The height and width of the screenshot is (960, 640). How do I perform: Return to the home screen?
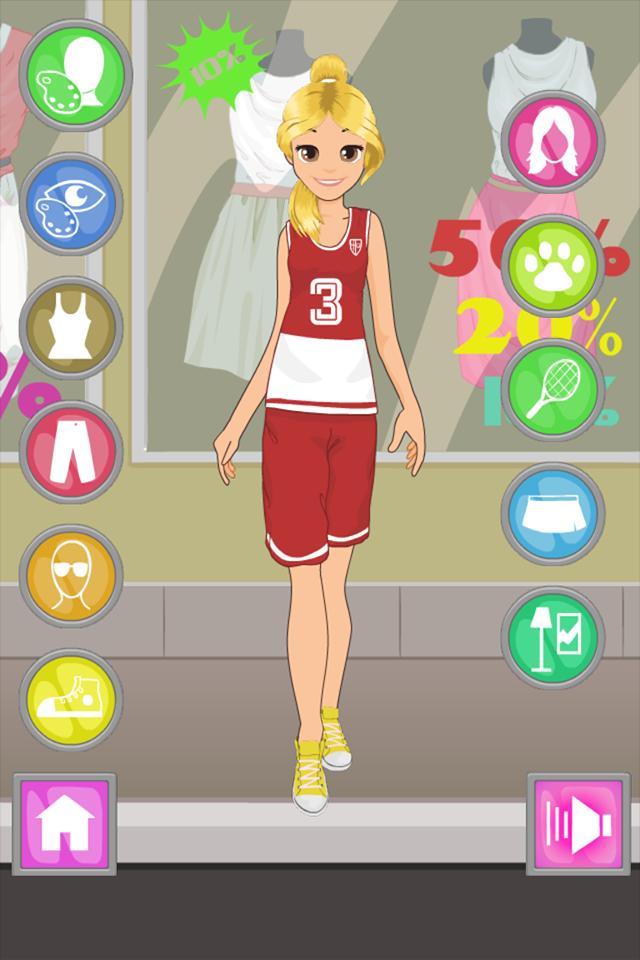pyautogui.click(x=64, y=823)
